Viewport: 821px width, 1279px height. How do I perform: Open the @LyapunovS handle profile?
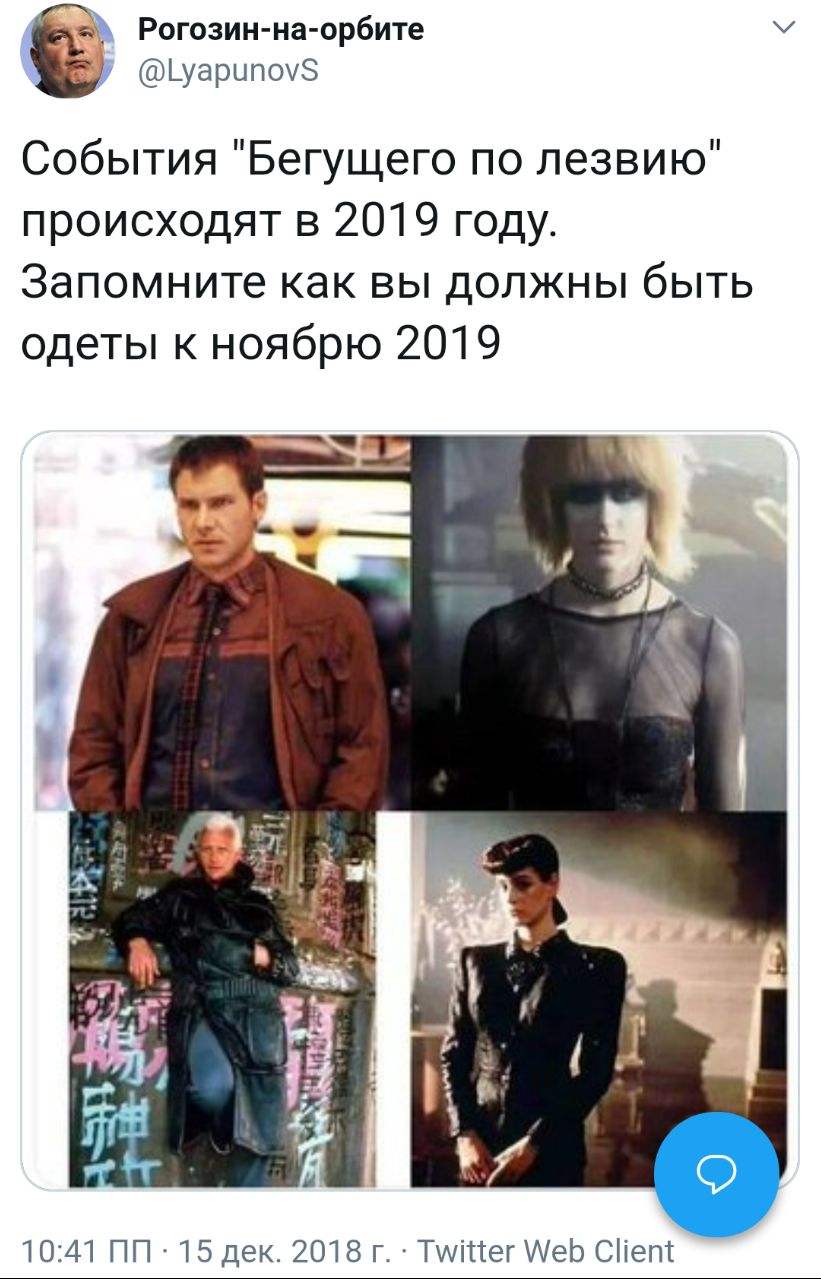click(x=228, y=70)
